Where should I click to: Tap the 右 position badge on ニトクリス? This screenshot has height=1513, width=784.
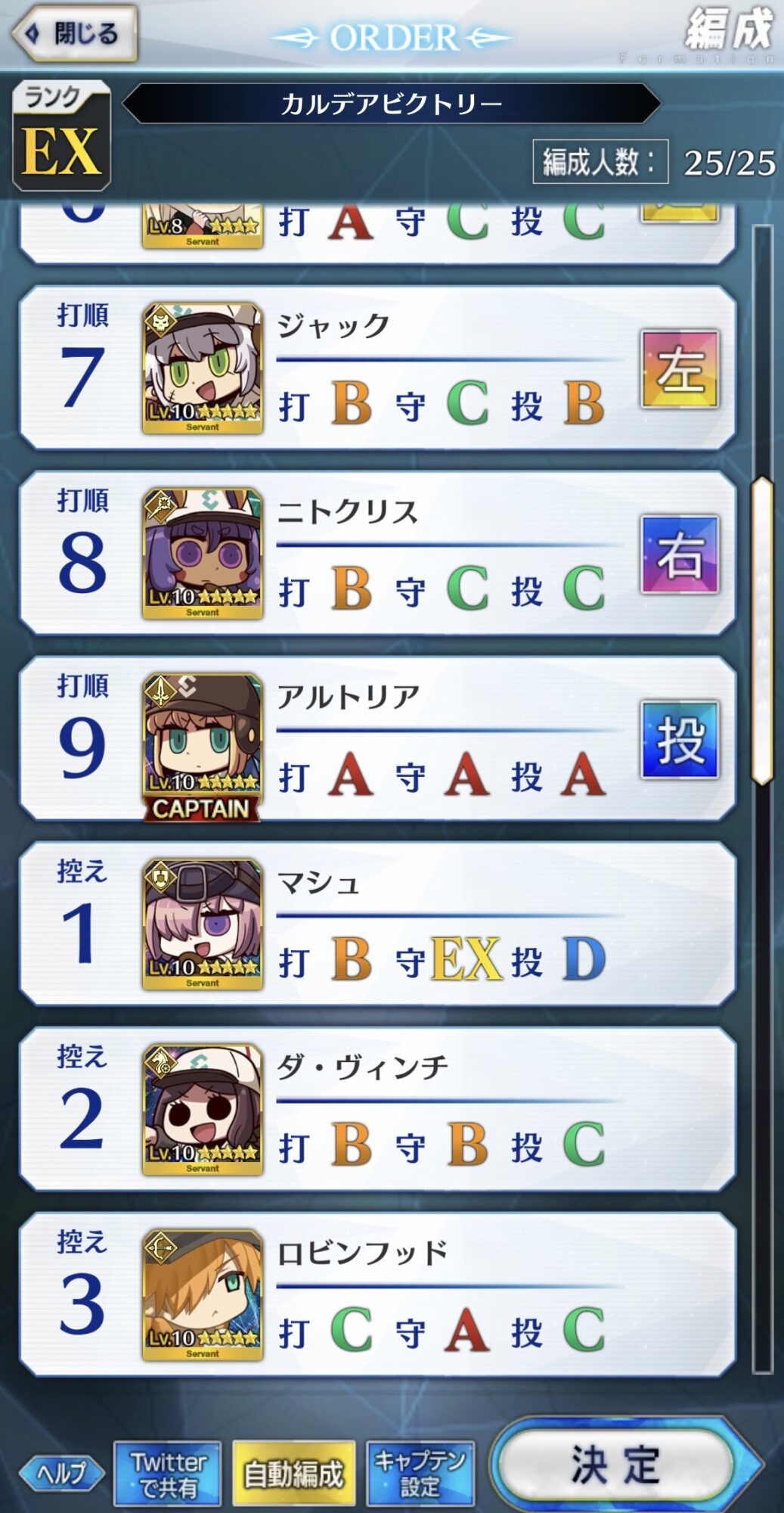(680, 555)
